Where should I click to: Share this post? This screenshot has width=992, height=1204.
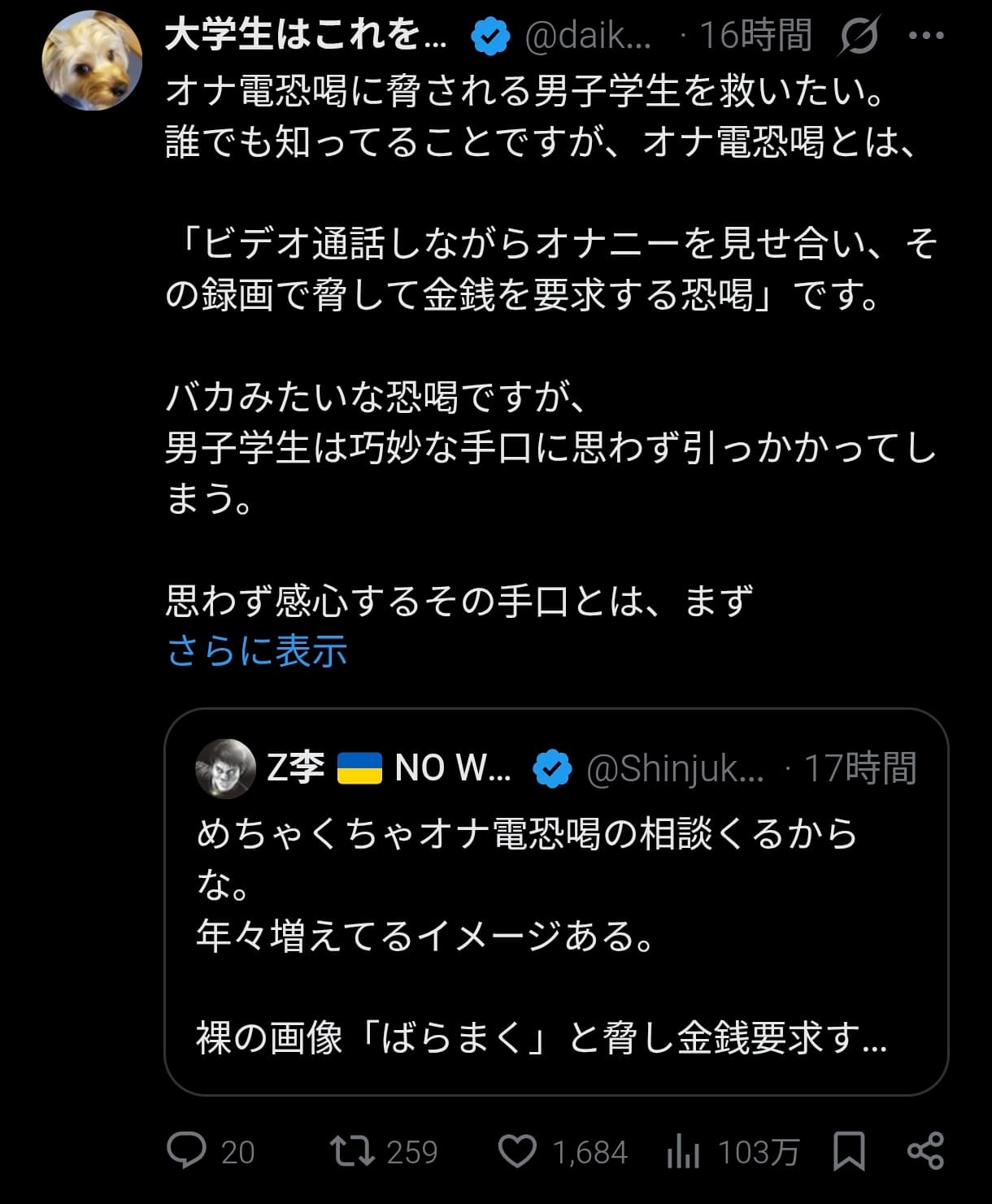(x=925, y=1151)
